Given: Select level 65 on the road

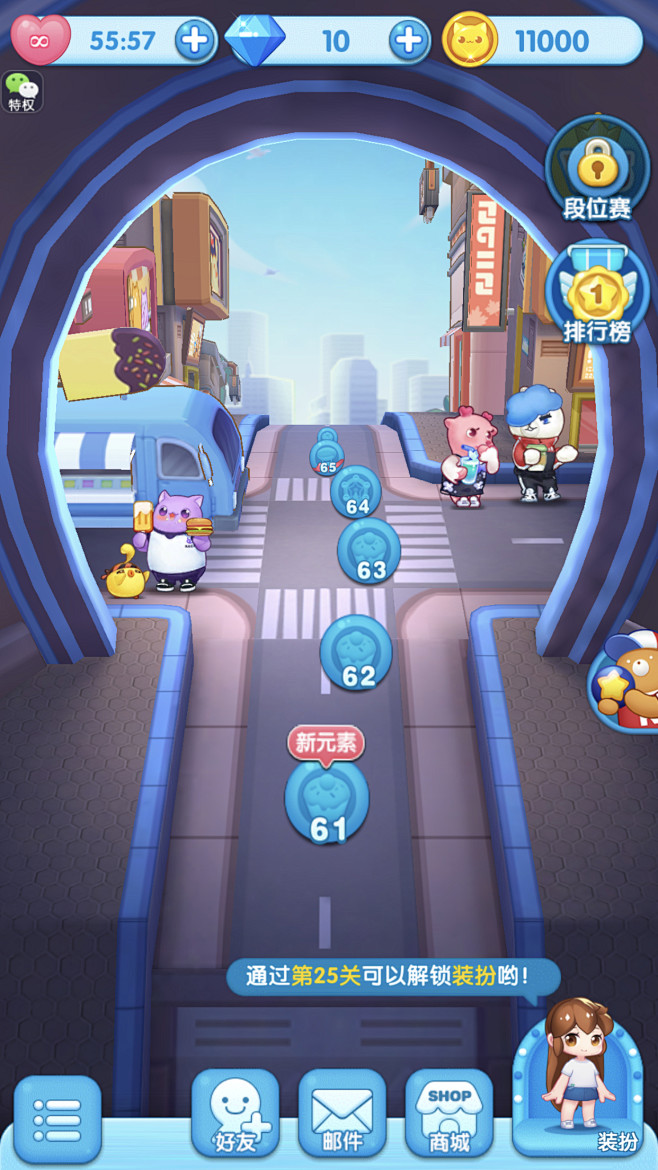Looking at the screenshot, I should point(327,455).
